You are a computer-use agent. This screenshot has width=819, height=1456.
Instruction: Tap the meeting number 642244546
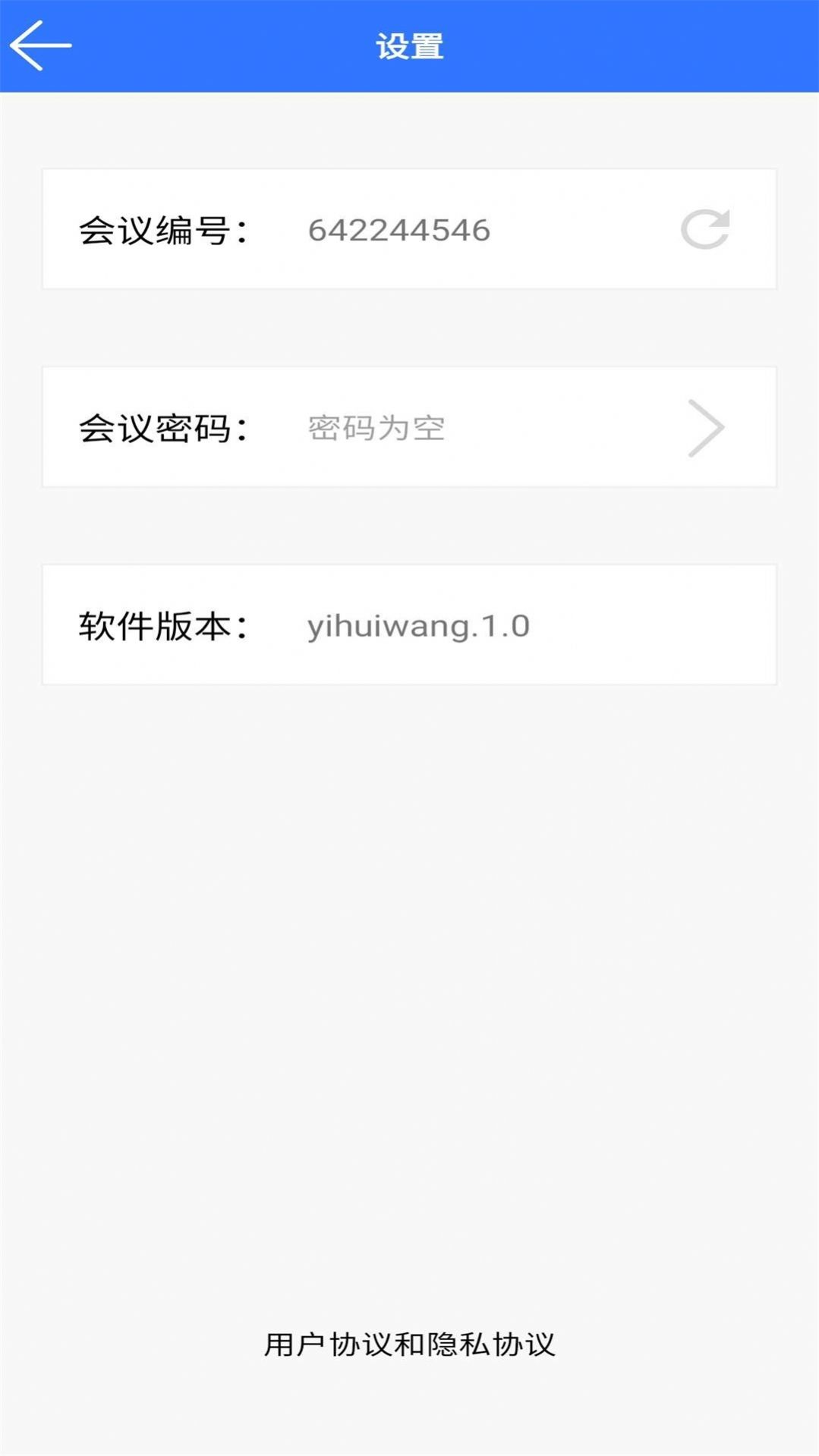(398, 231)
